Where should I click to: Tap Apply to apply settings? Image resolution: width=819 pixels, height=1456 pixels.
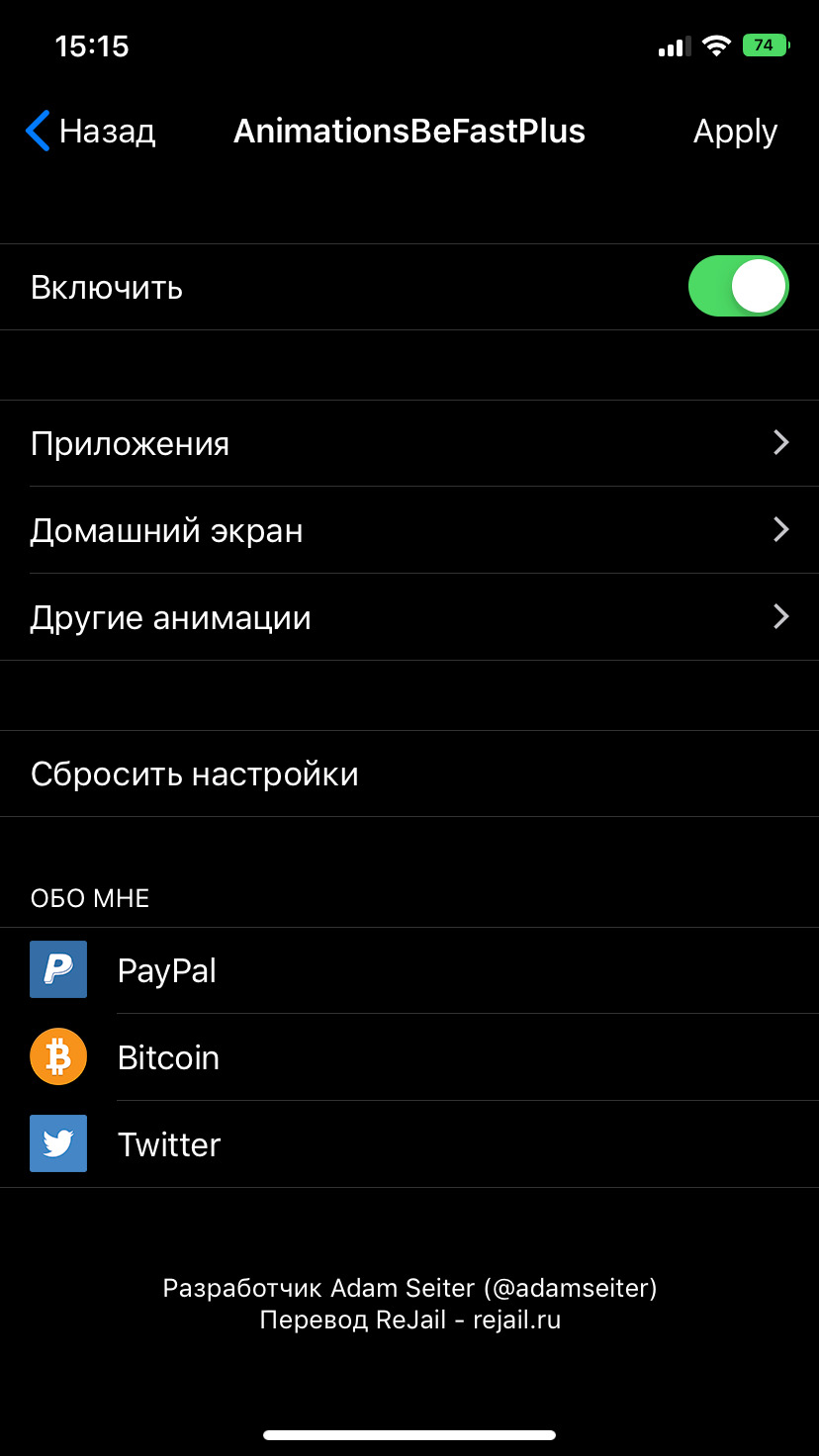pos(735,132)
